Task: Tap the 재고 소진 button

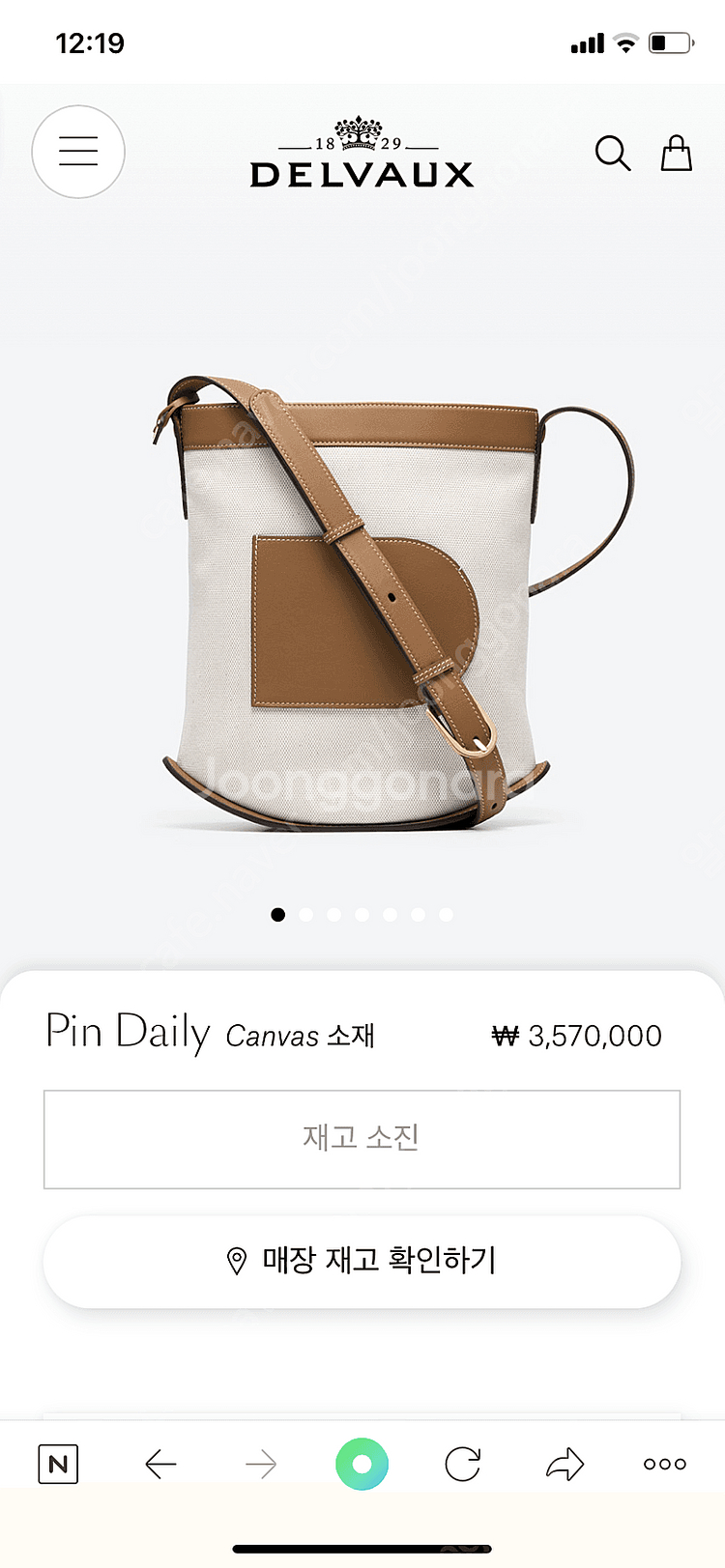Action: 362,1139
